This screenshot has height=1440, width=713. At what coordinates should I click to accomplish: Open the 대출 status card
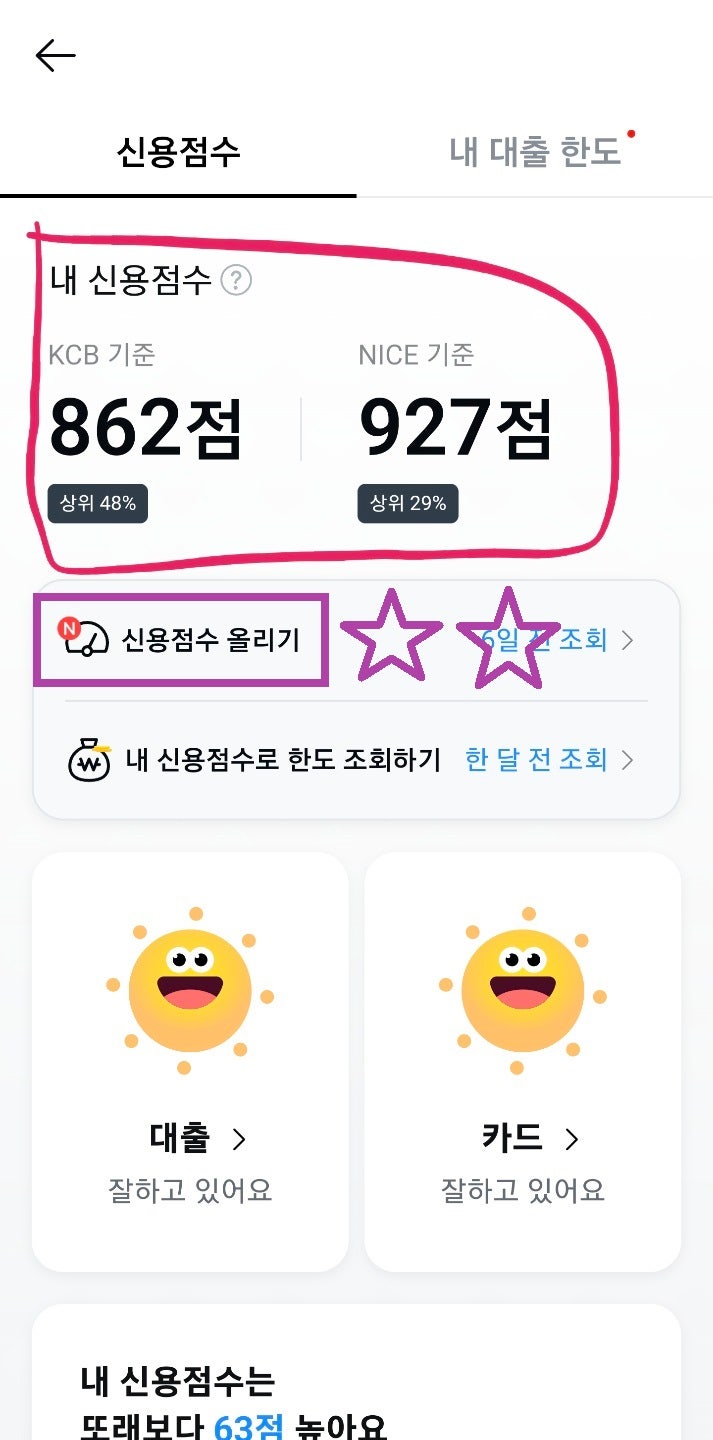[x=190, y=1061]
